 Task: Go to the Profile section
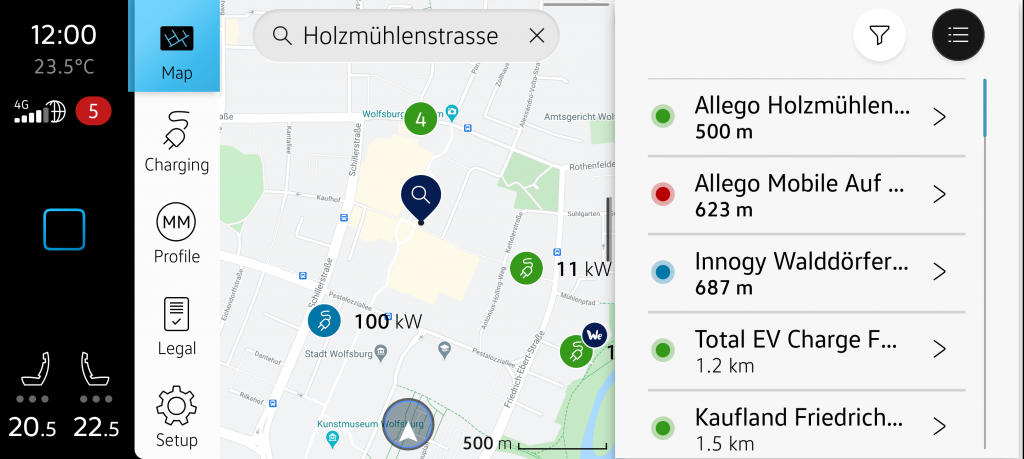[x=176, y=234]
